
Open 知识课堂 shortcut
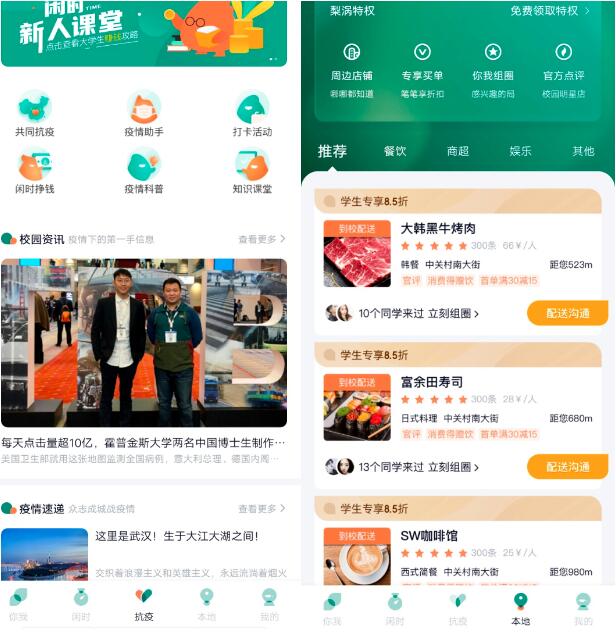[252, 170]
